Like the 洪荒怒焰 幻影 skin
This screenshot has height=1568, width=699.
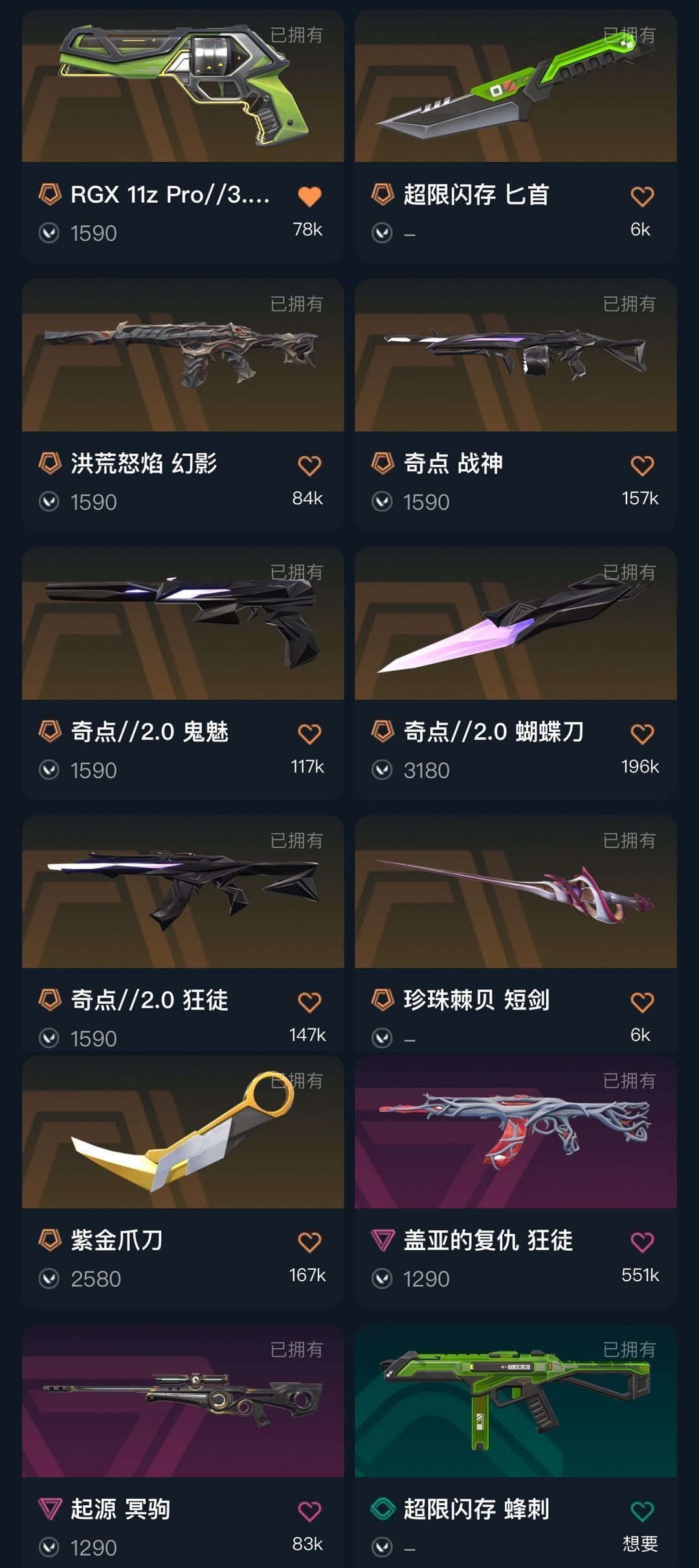tap(309, 465)
